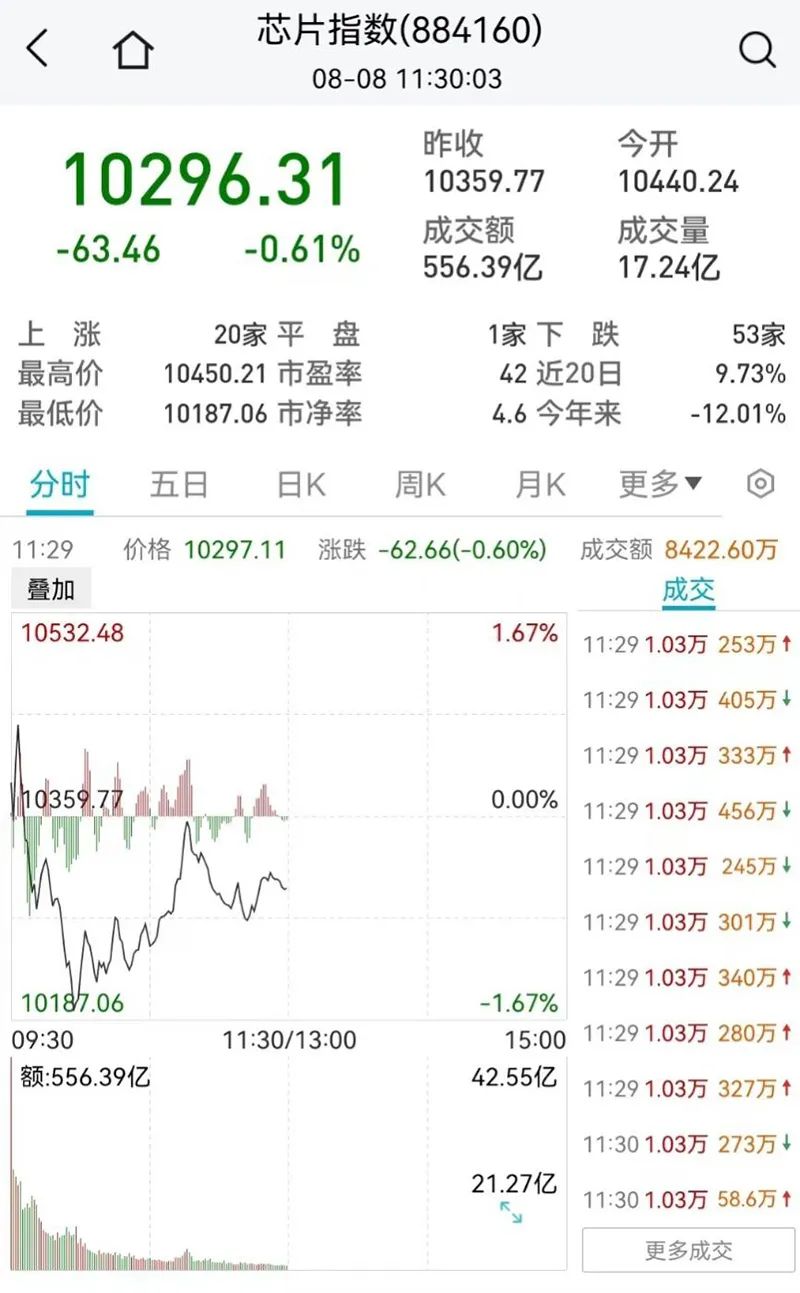Switch to the 五日 chart tab
Viewport: 800px width, 1293px height.
click(179, 485)
